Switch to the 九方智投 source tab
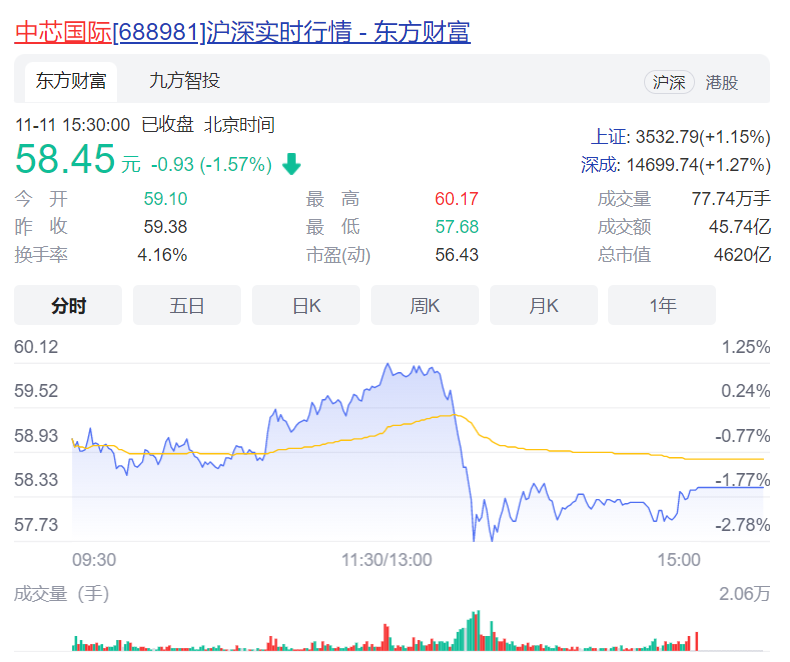Screen dimensions: 790x662 coord(184,81)
